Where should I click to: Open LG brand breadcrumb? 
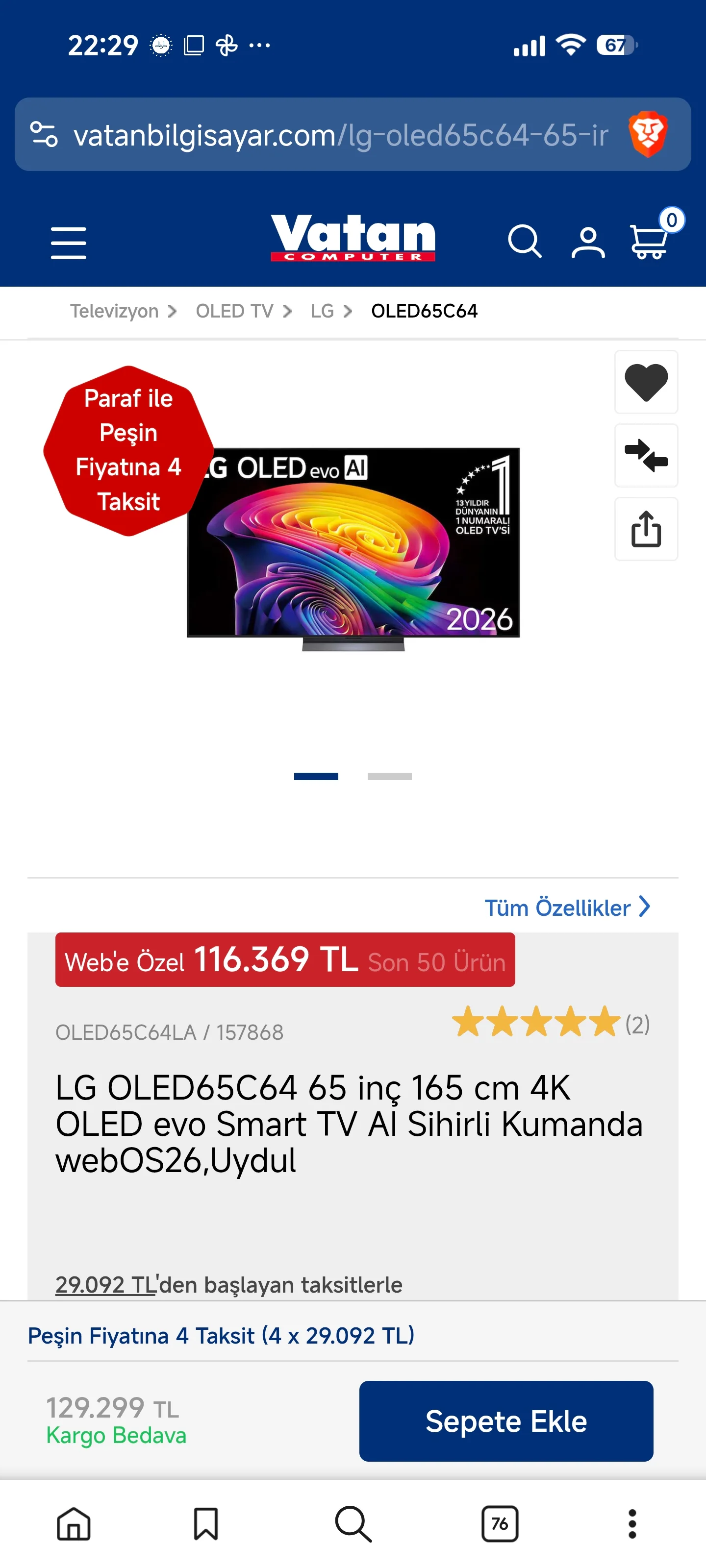[x=322, y=311]
